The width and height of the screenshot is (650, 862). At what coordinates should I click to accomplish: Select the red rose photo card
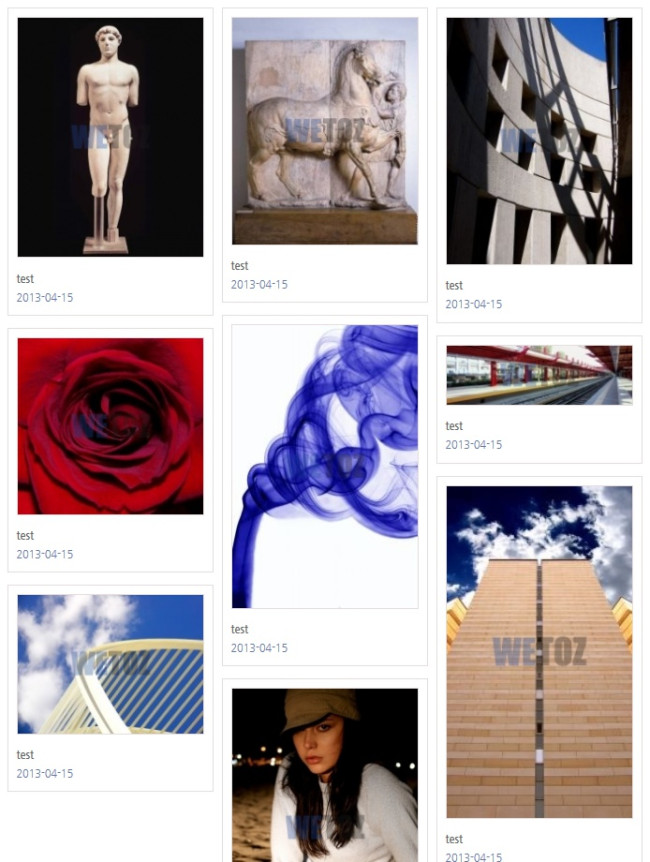coord(110,426)
